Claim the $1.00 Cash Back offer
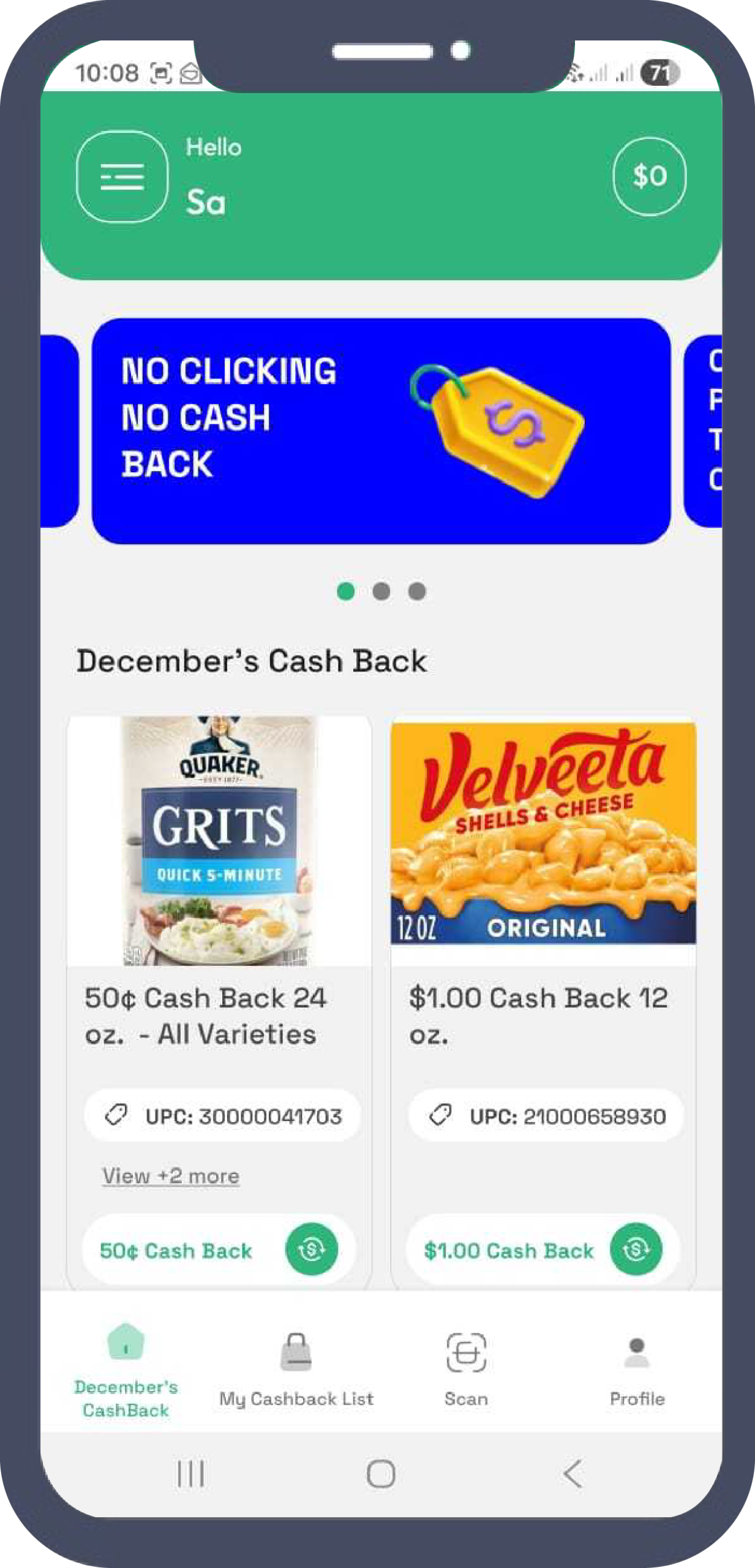Screen dimensions: 755x1568 (636, 1249)
